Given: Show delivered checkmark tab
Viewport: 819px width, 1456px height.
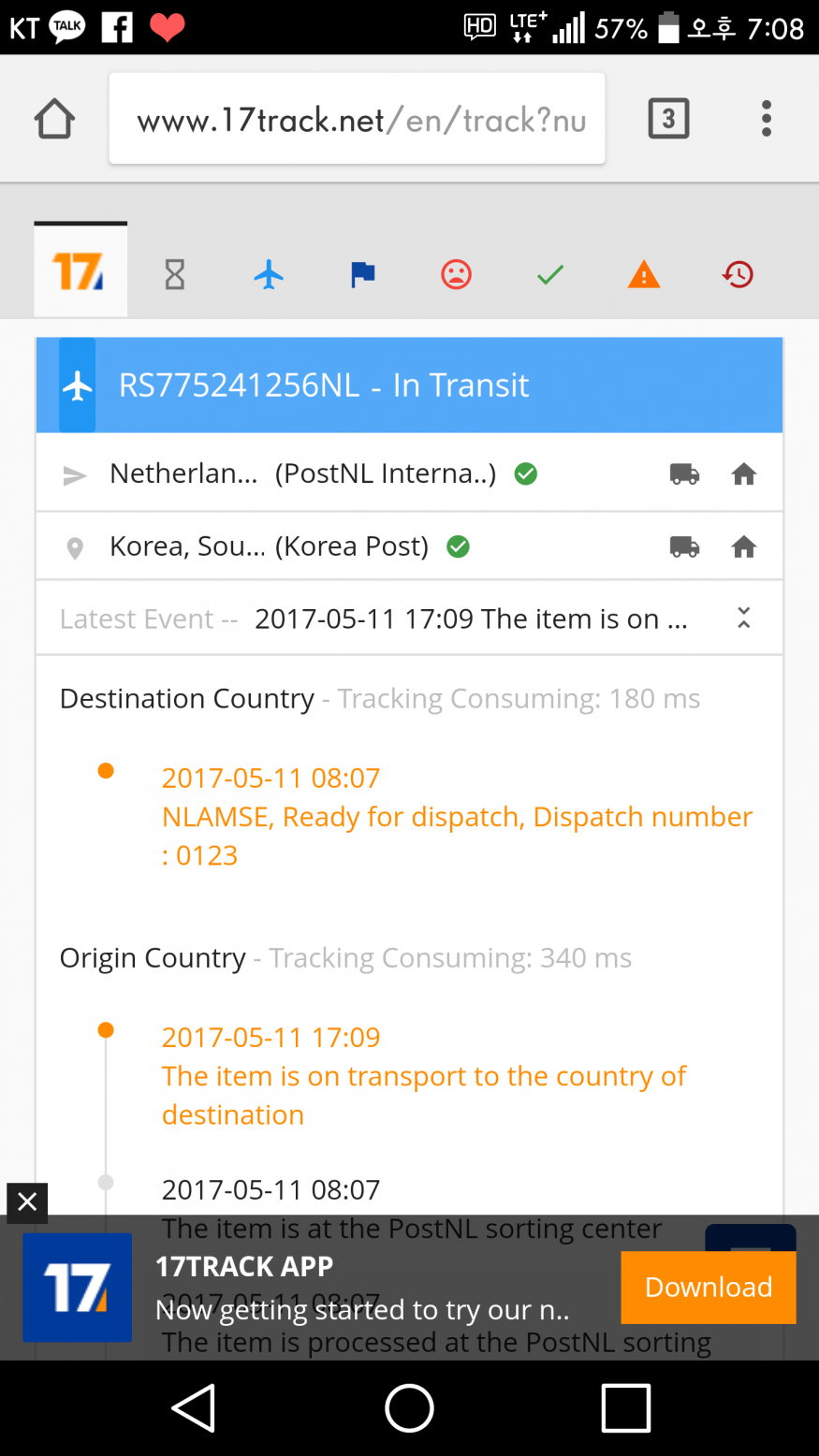Looking at the screenshot, I should [x=550, y=274].
